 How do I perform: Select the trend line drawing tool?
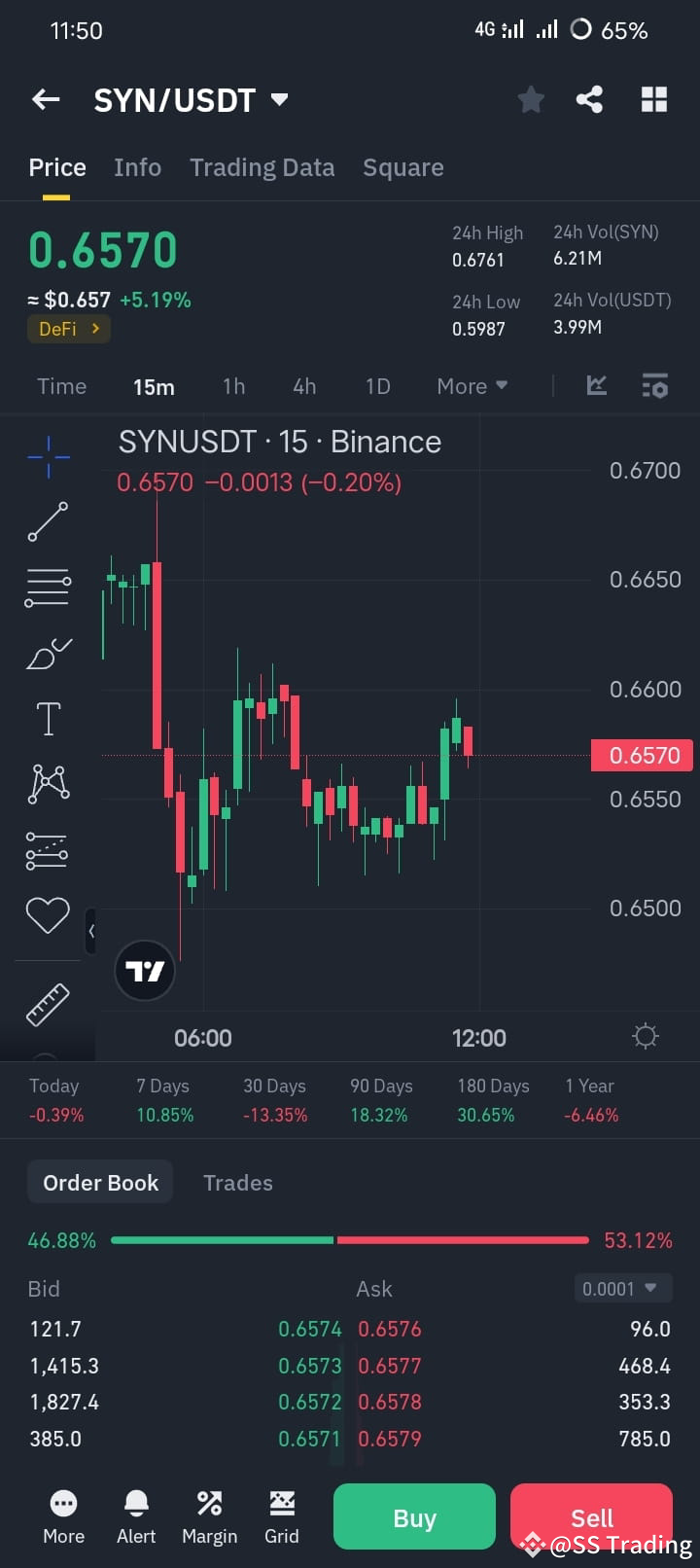(x=47, y=522)
